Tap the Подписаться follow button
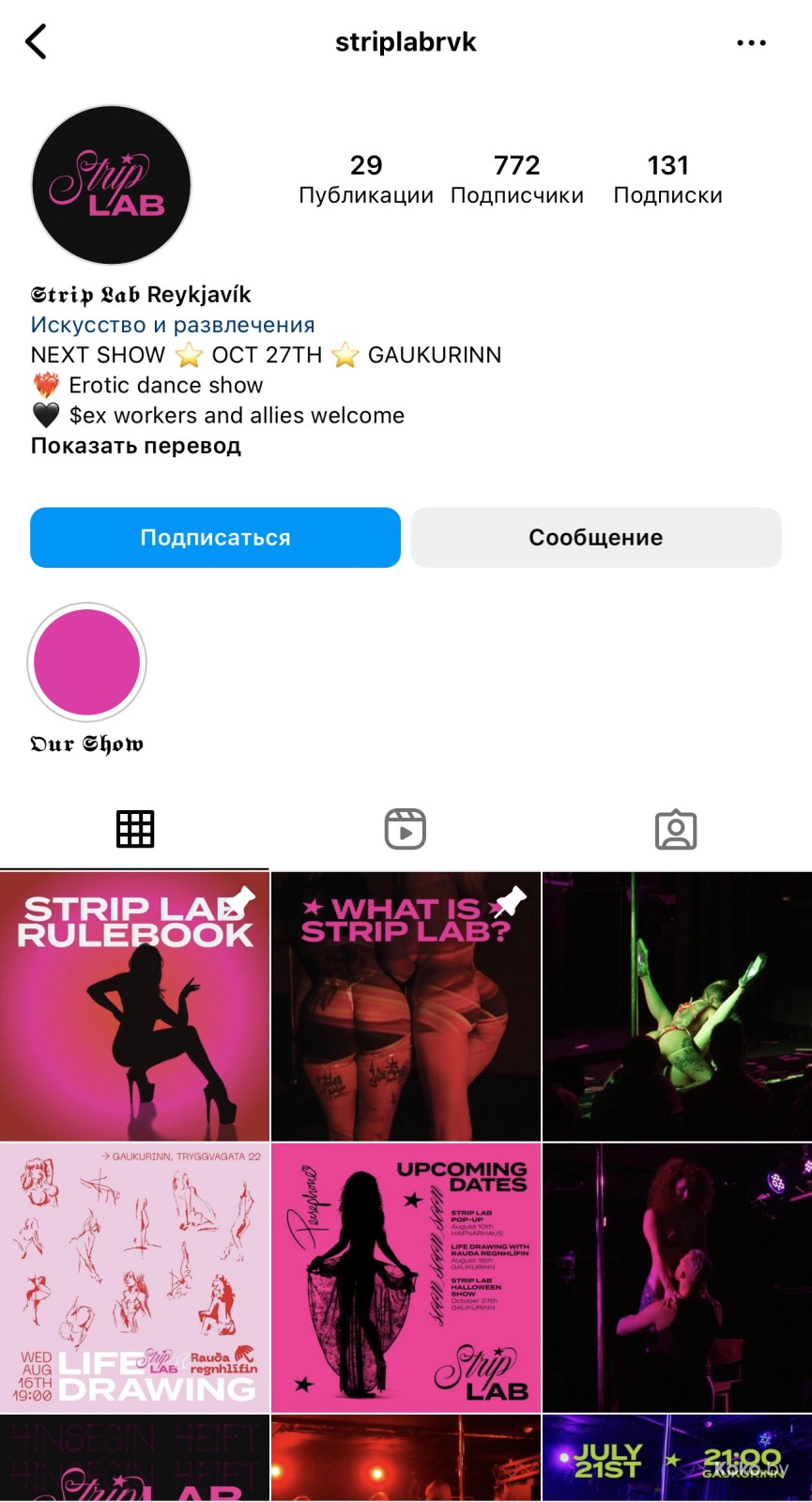Screen dimensions: 812x1502 [x=215, y=538]
